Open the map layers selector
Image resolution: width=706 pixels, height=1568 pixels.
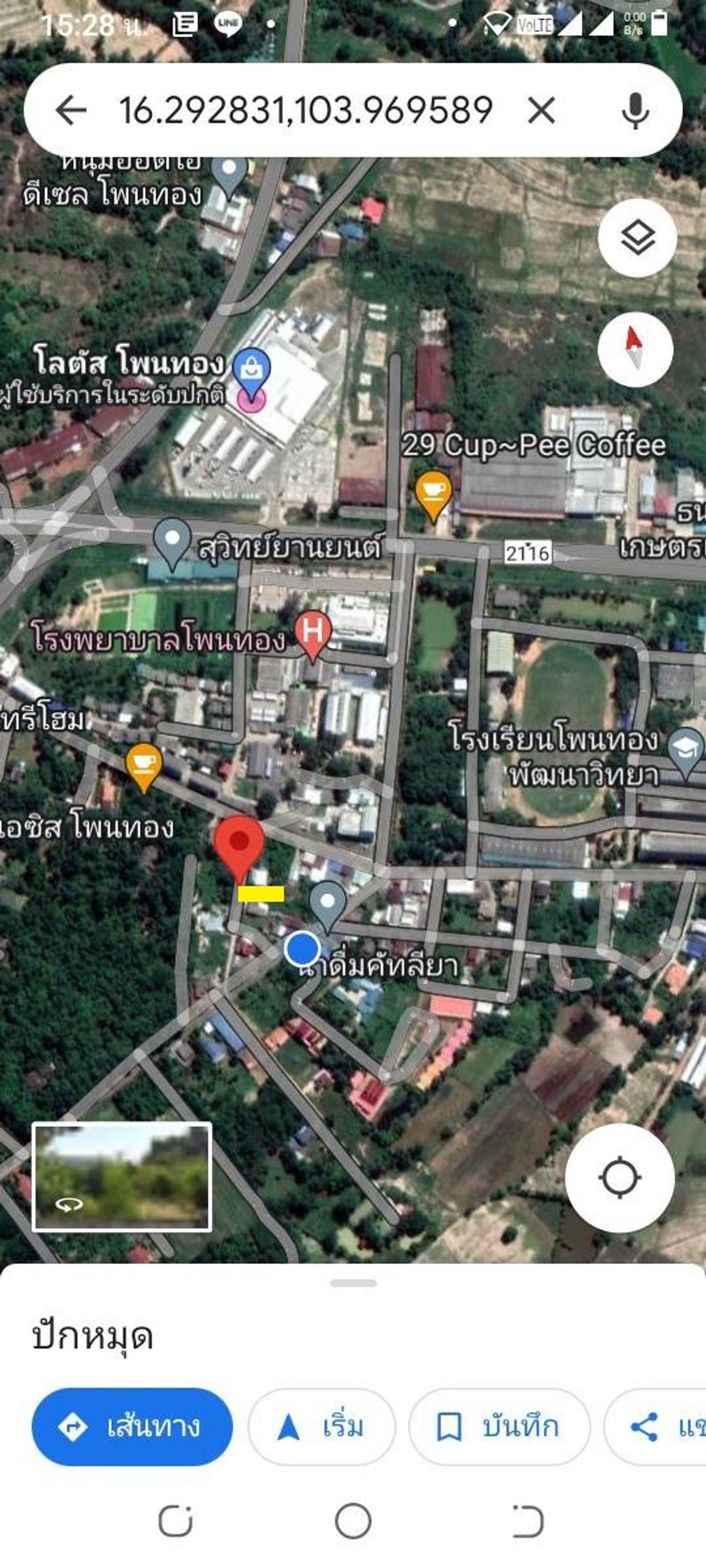coord(637,238)
